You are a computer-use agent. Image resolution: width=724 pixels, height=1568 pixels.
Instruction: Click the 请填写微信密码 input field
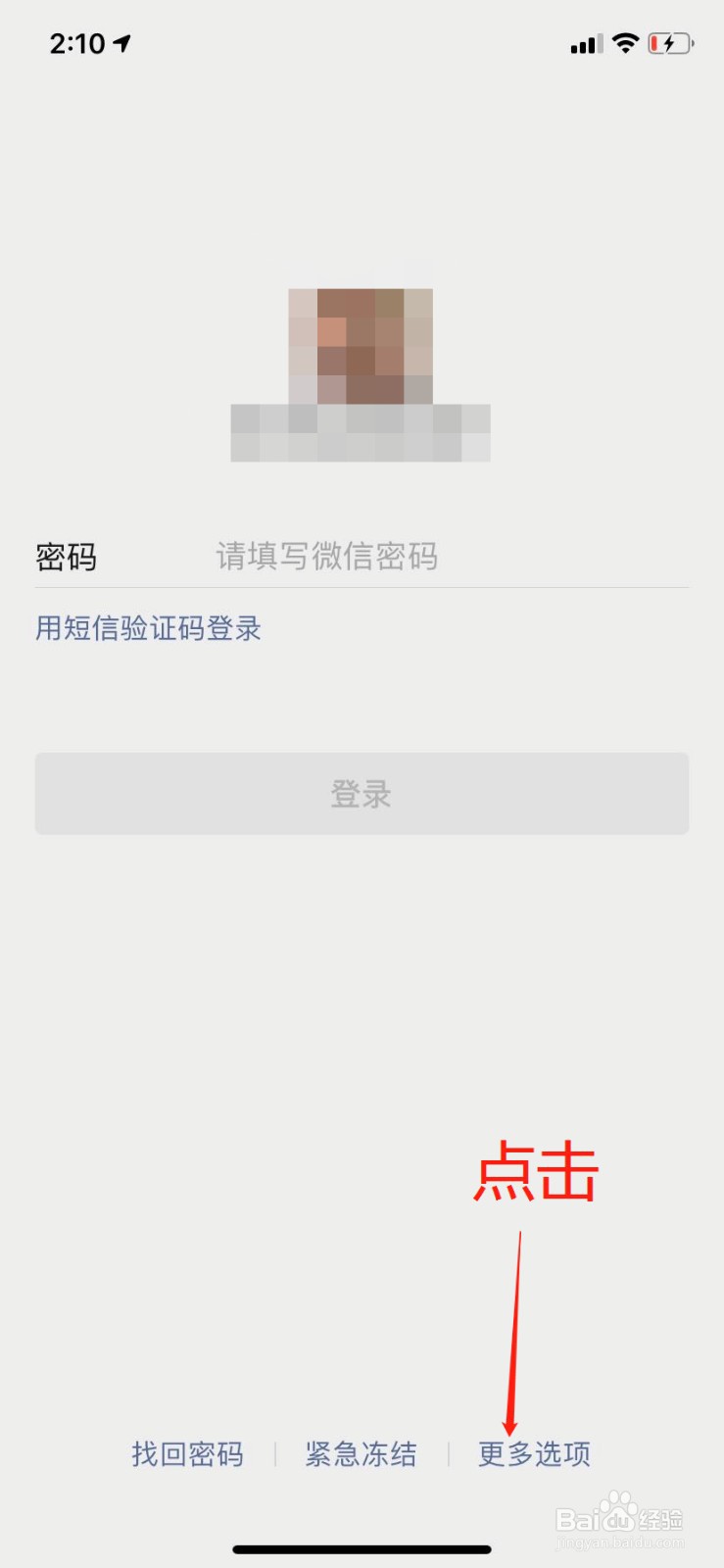point(326,556)
